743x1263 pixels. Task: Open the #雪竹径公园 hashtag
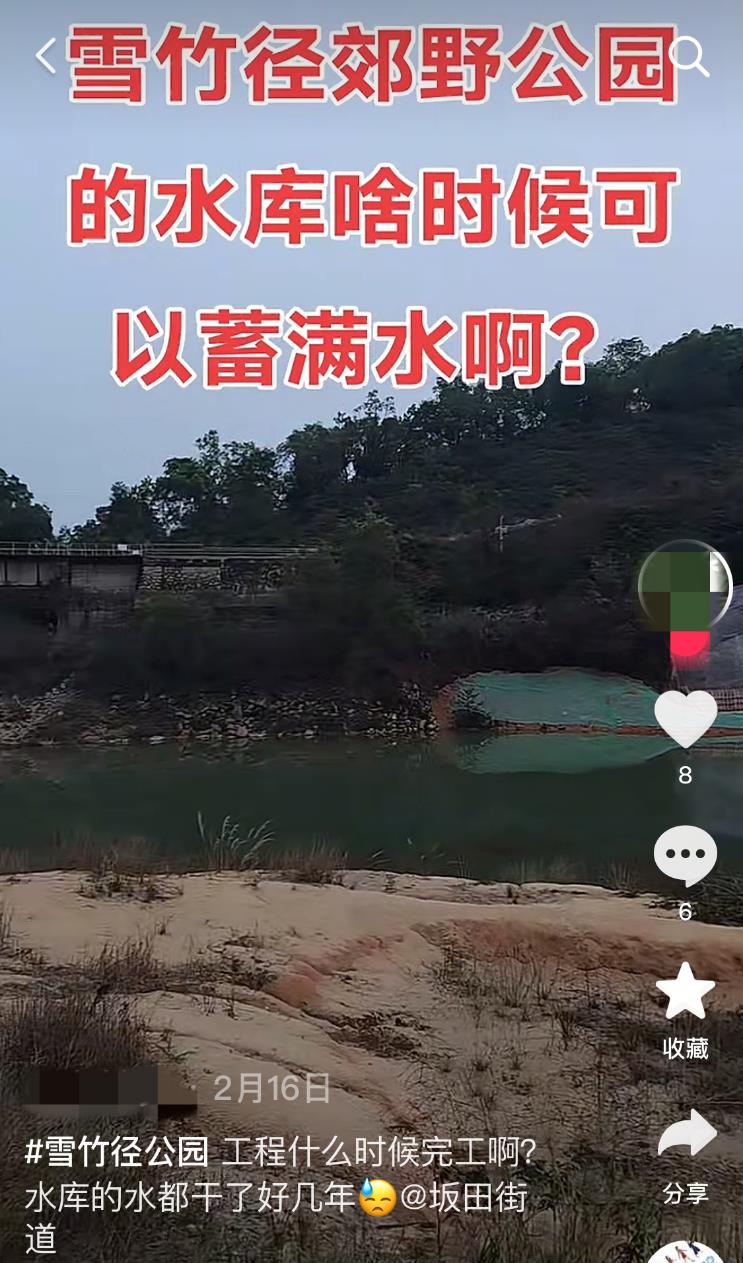(x=117, y=1153)
